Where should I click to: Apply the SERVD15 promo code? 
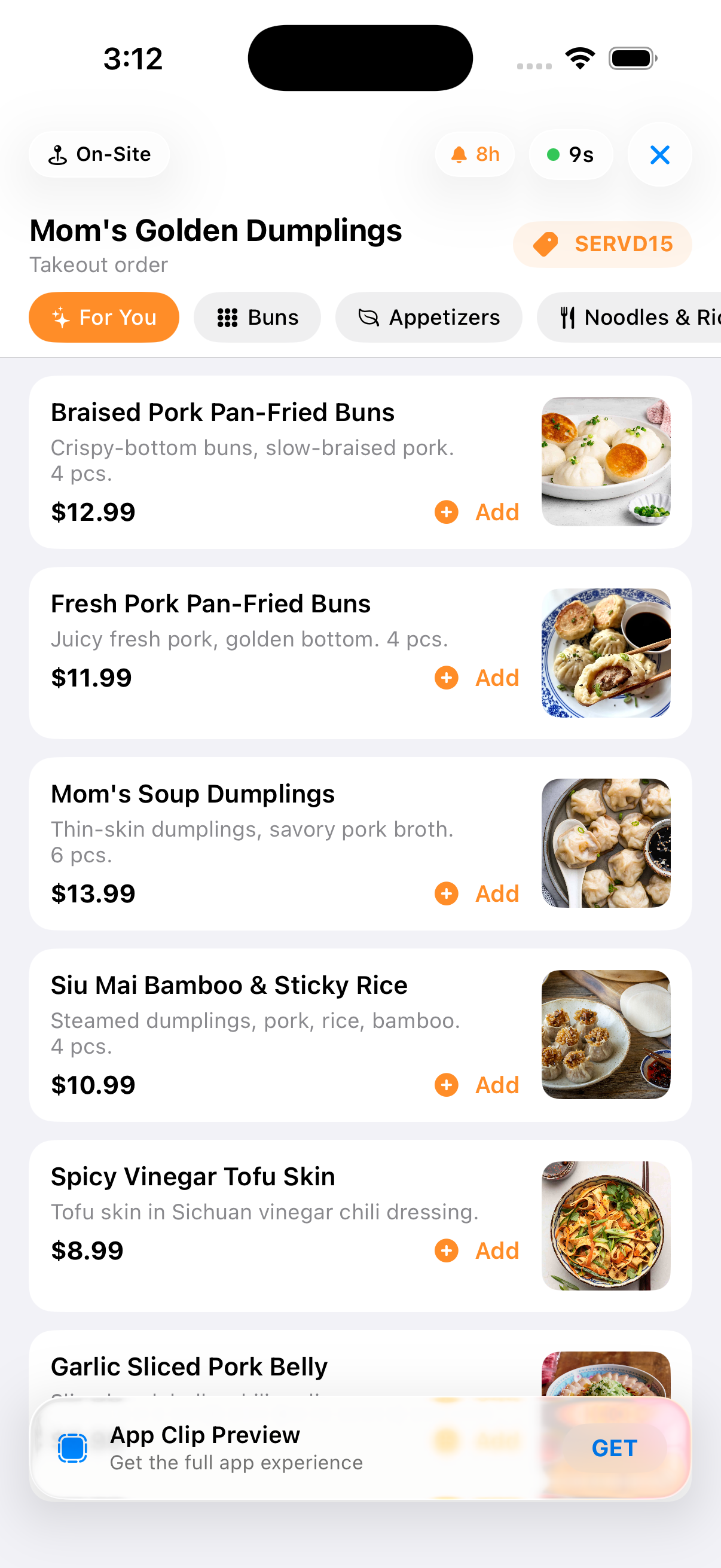click(x=603, y=244)
